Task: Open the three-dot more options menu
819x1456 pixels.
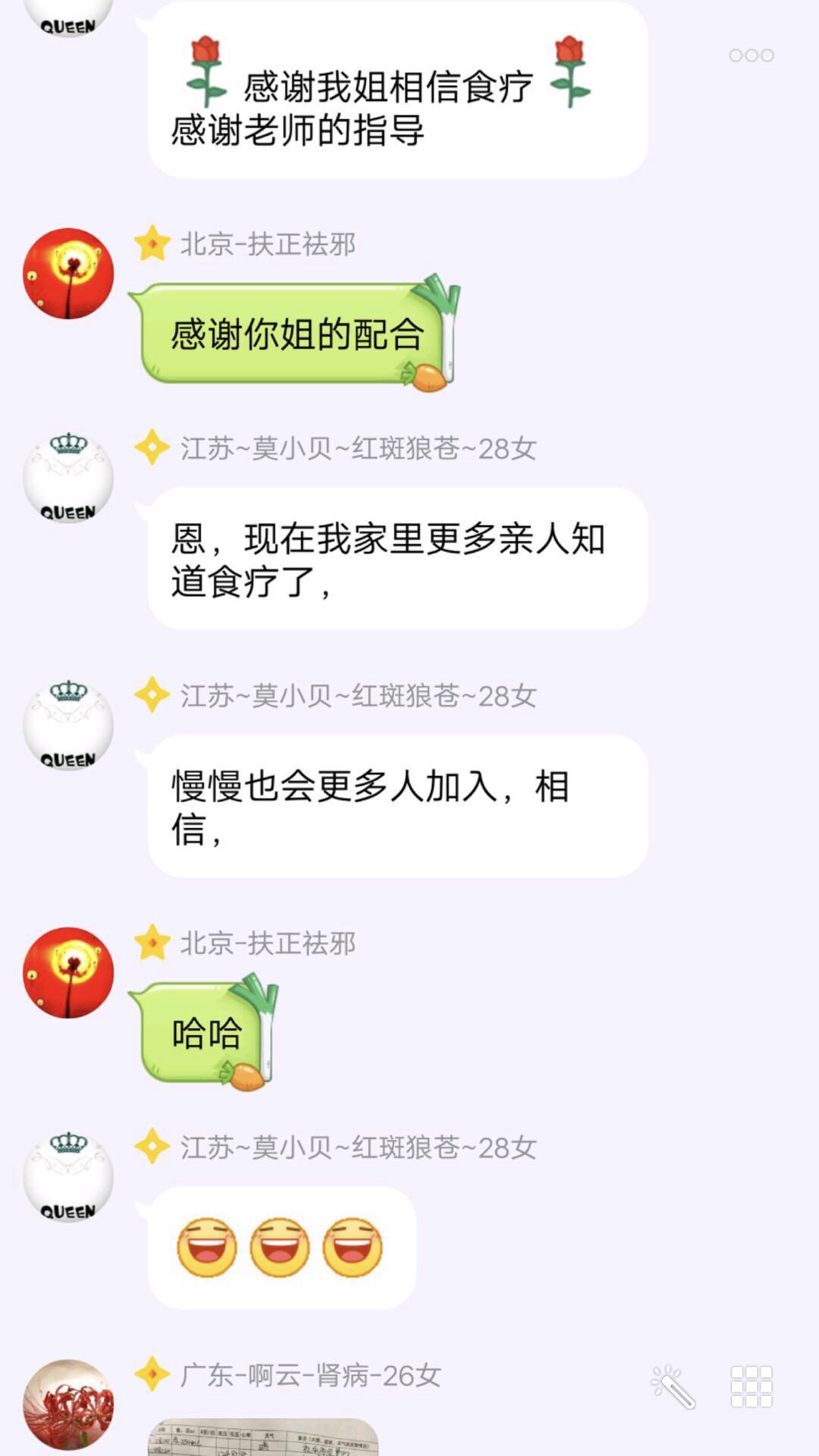Action: (751, 55)
